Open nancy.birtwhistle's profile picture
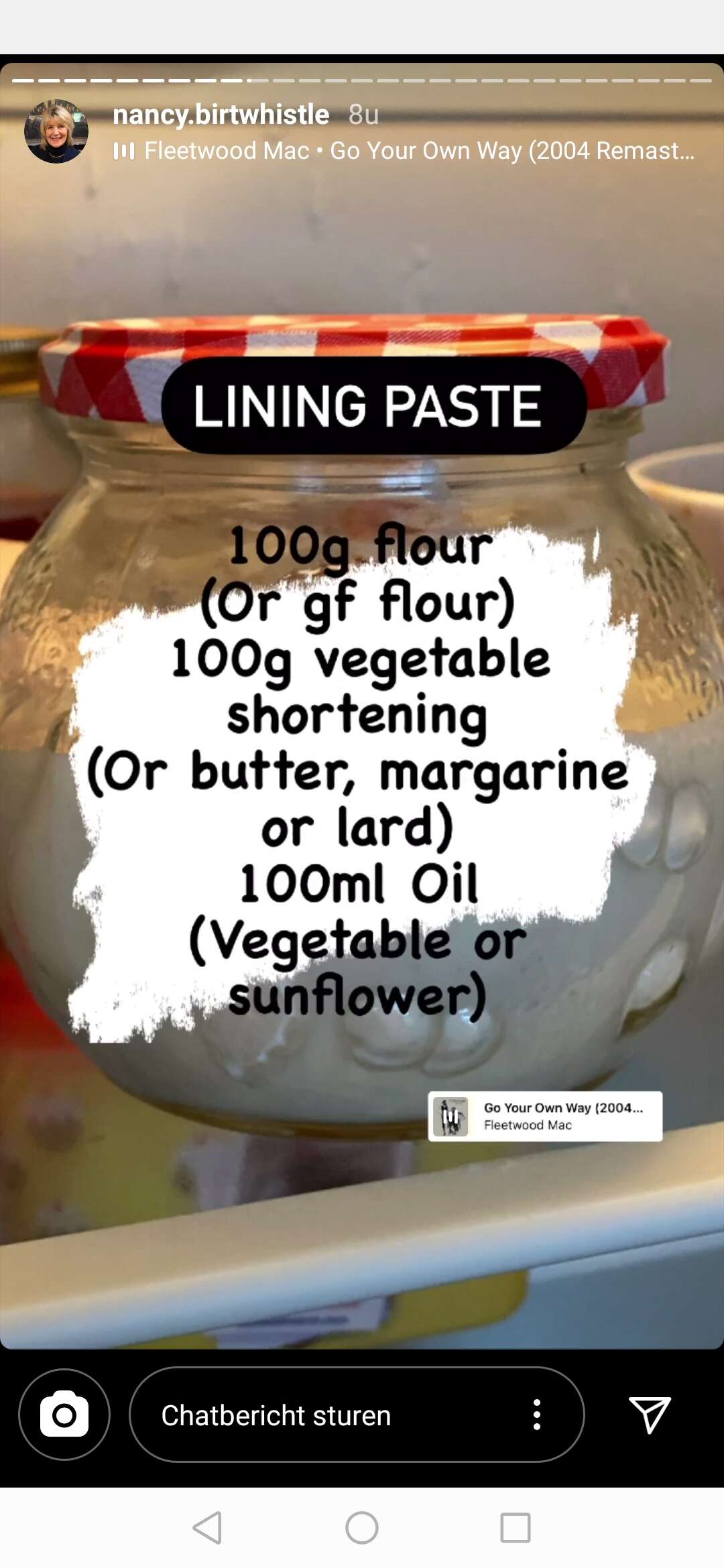The image size is (724, 1568). (56, 131)
